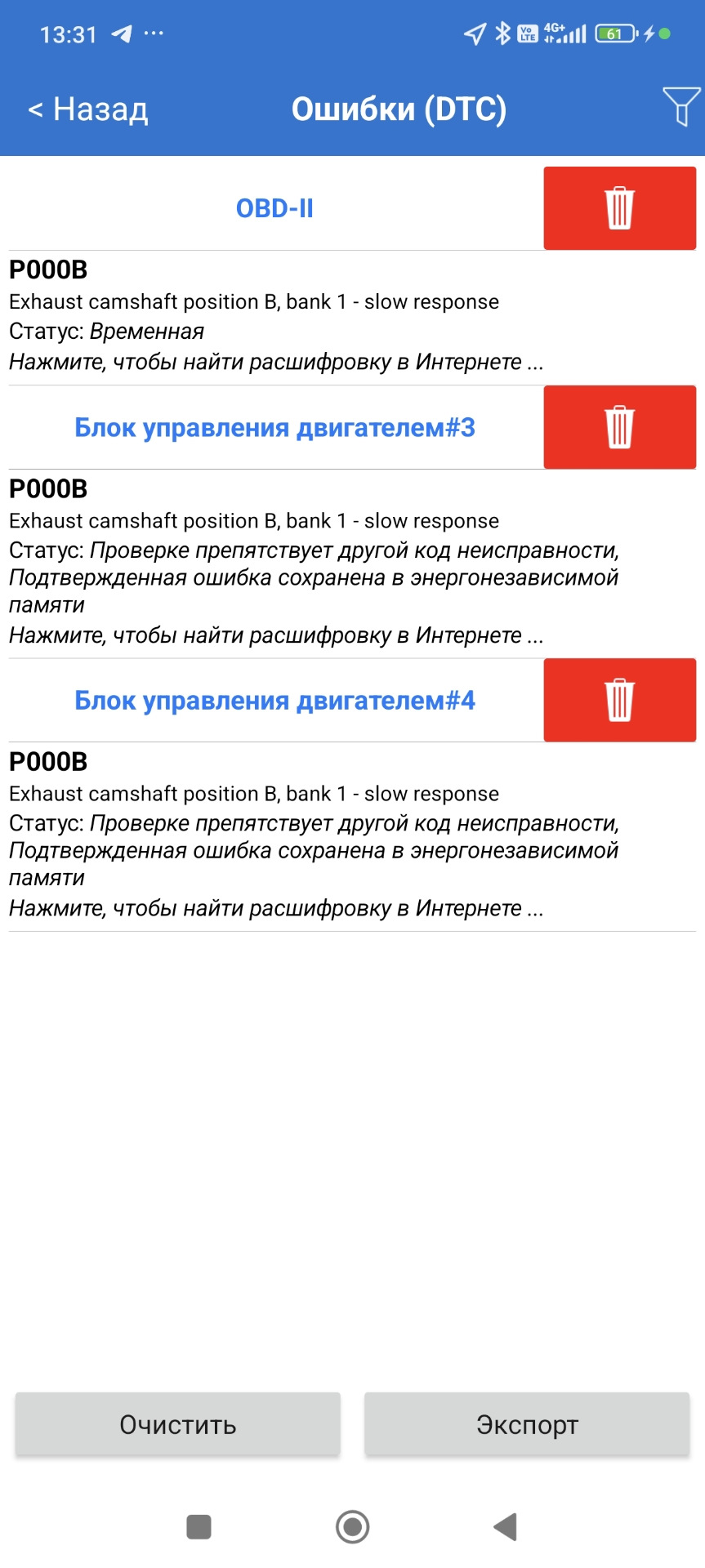Export errors with Экспорт

pos(527,1424)
